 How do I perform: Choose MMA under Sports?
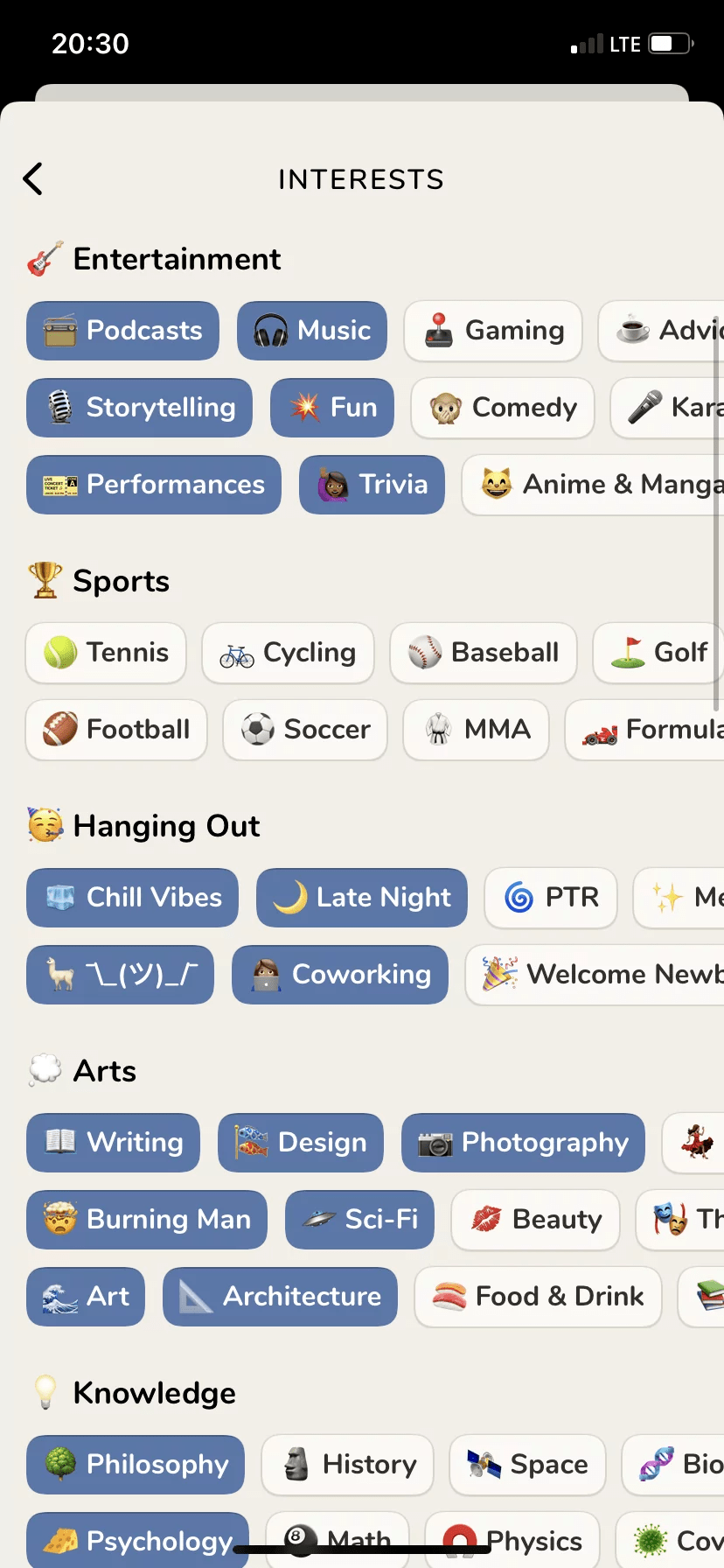[476, 730]
